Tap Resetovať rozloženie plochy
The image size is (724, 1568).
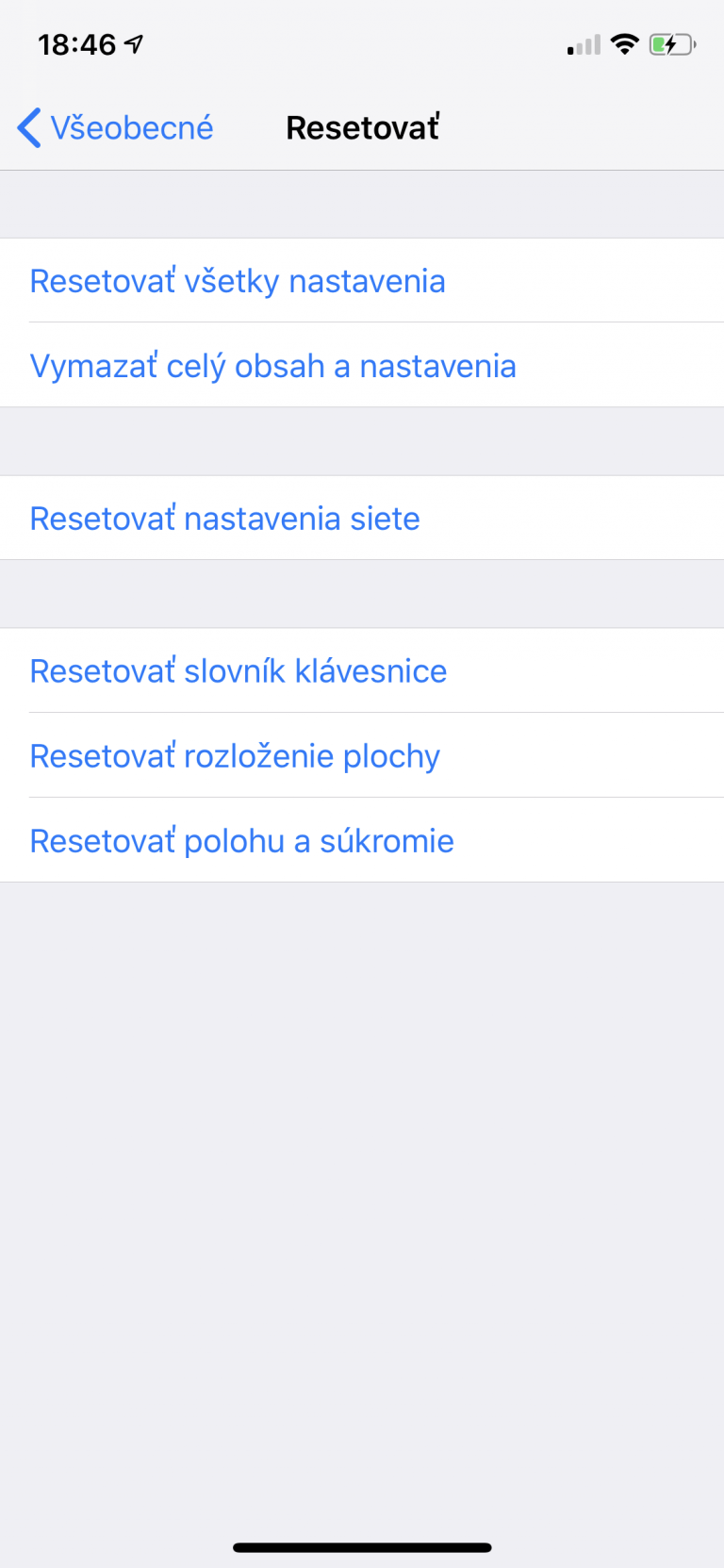pos(362,755)
